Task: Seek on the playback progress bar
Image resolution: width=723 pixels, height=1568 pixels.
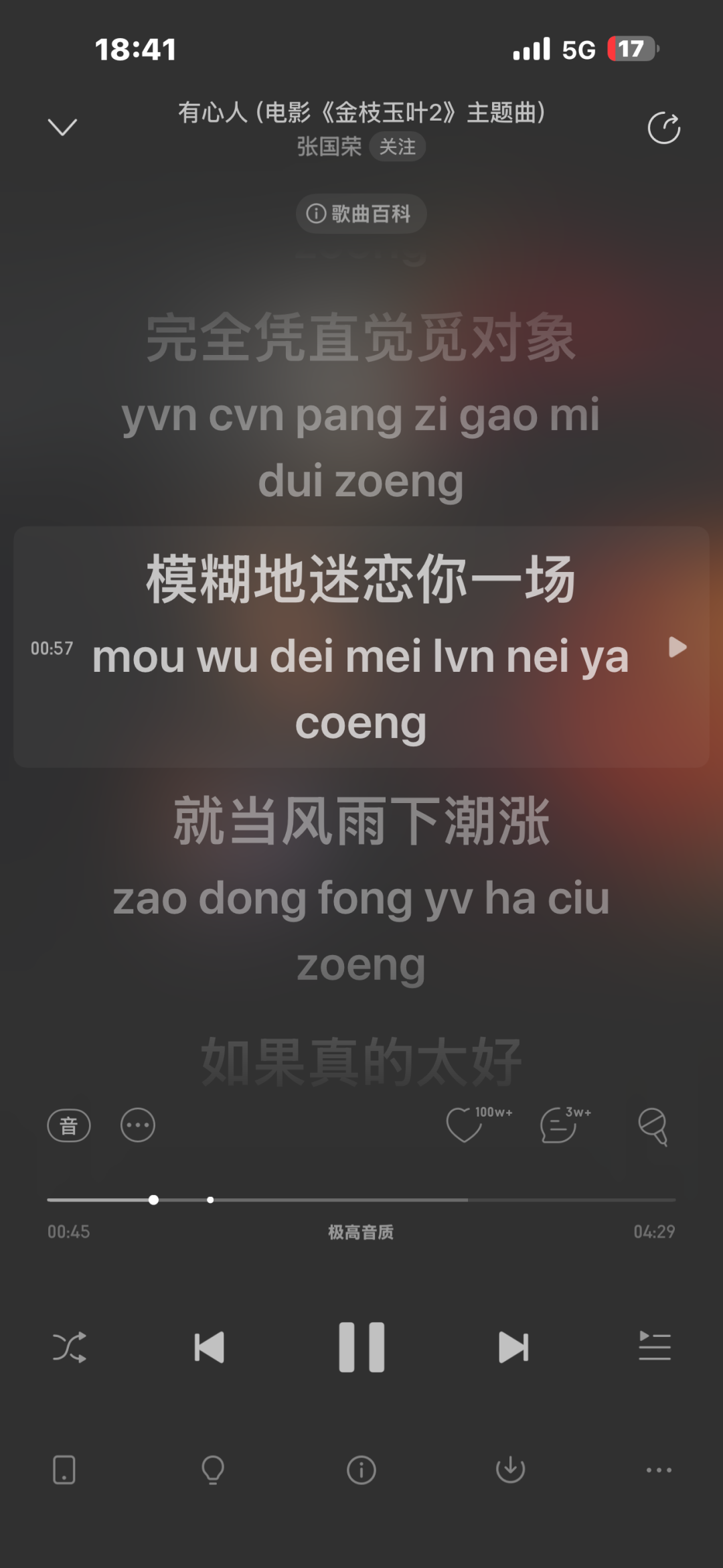Action: tap(361, 1200)
